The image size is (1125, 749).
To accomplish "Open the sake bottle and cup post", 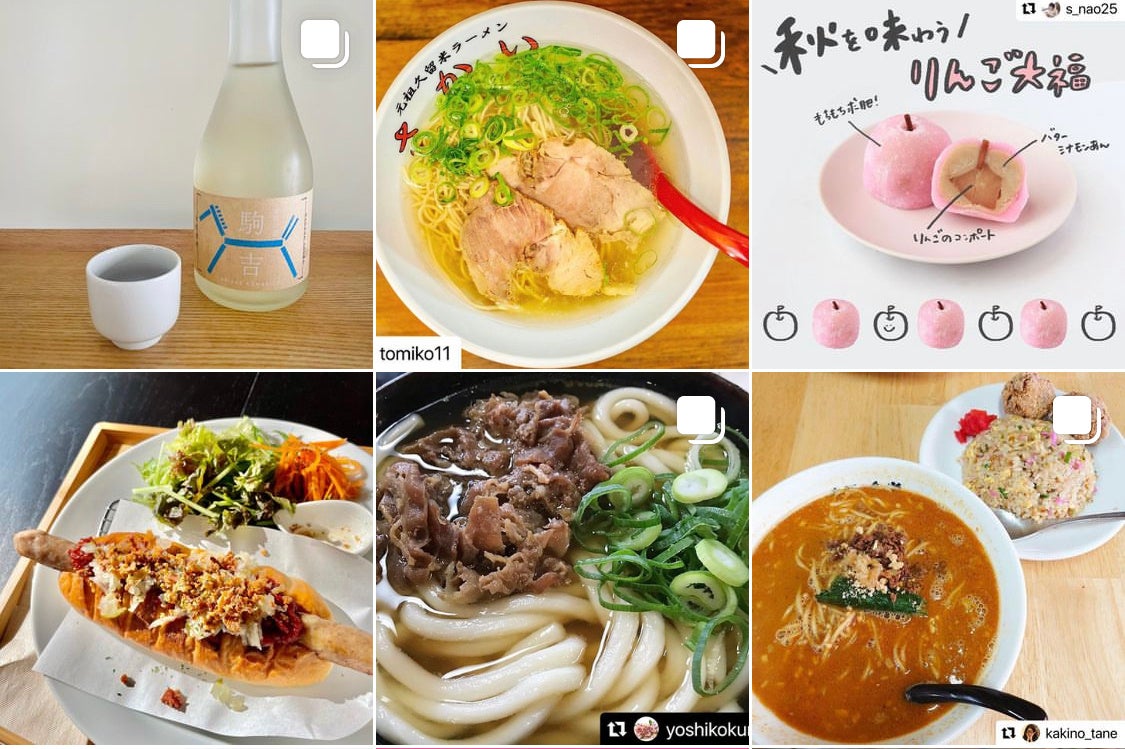I will tap(186, 185).
